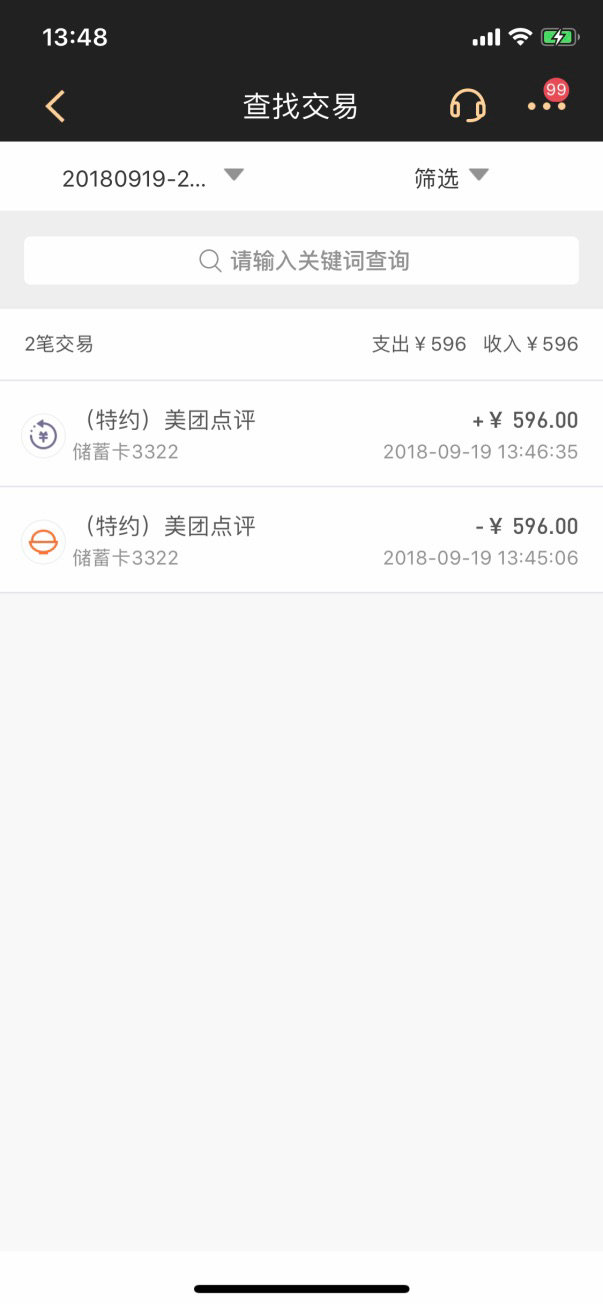Go back from the 查找交易 page
This screenshot has height=1304, width=603.
[x=56, y=106]
